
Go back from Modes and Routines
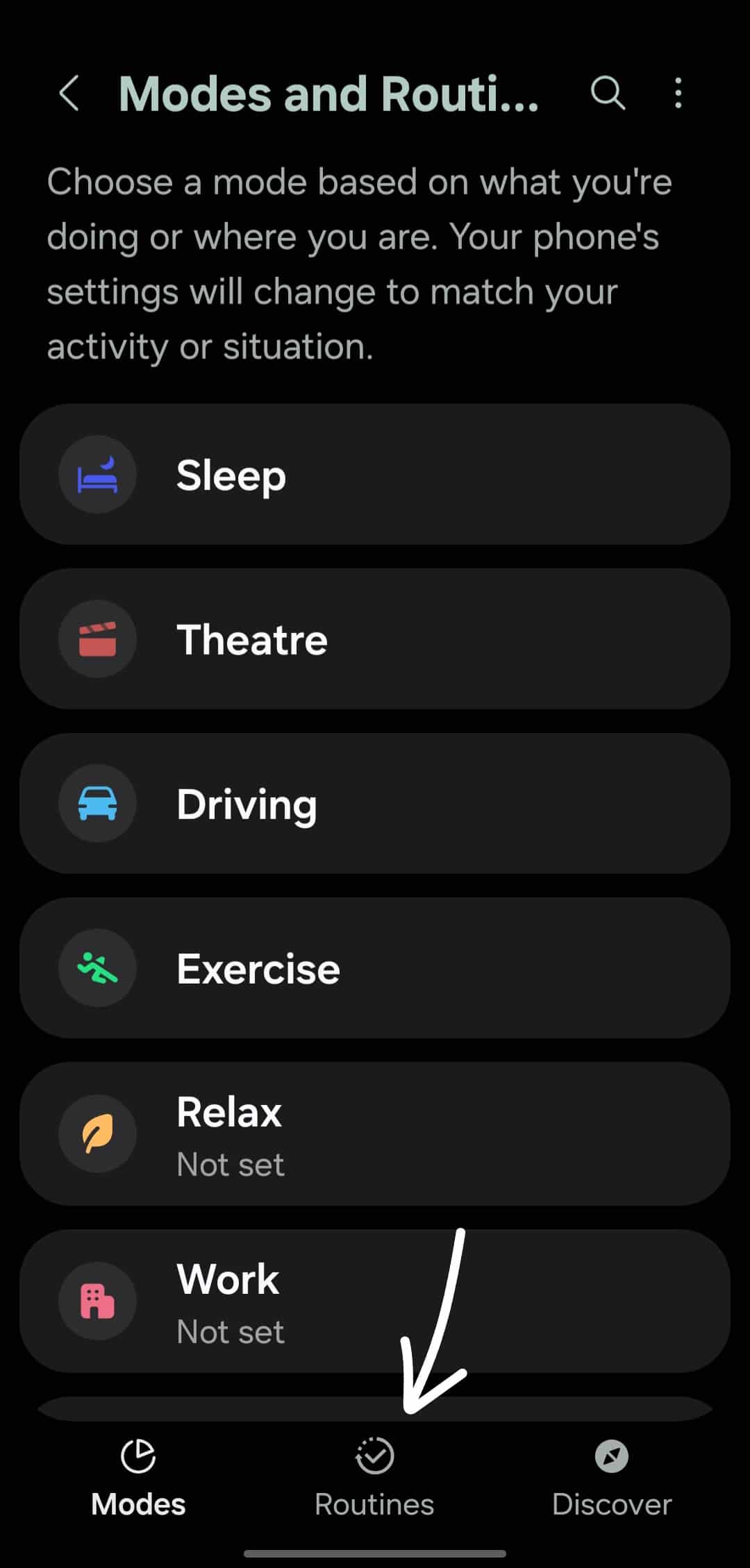69,93
